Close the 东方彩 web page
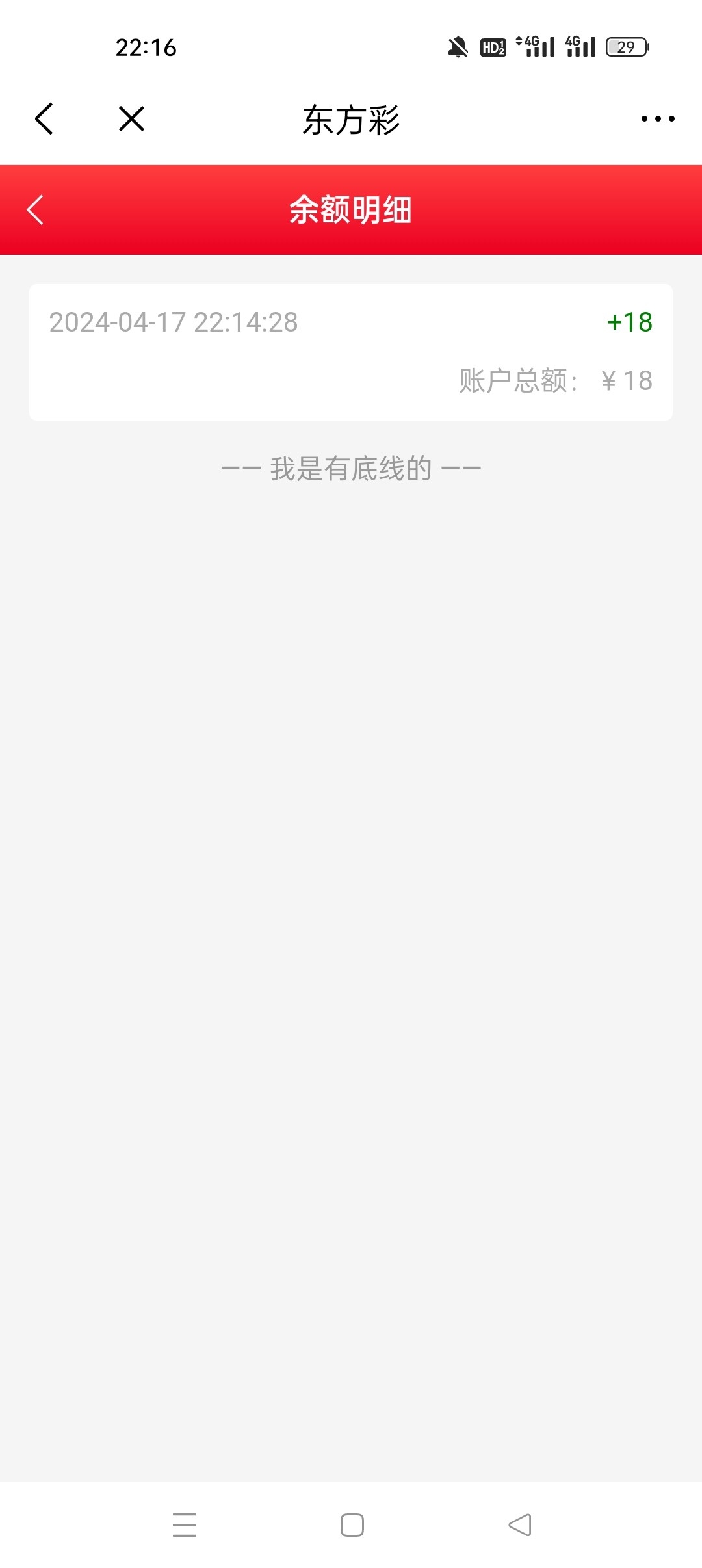 [x=132, y=119]
